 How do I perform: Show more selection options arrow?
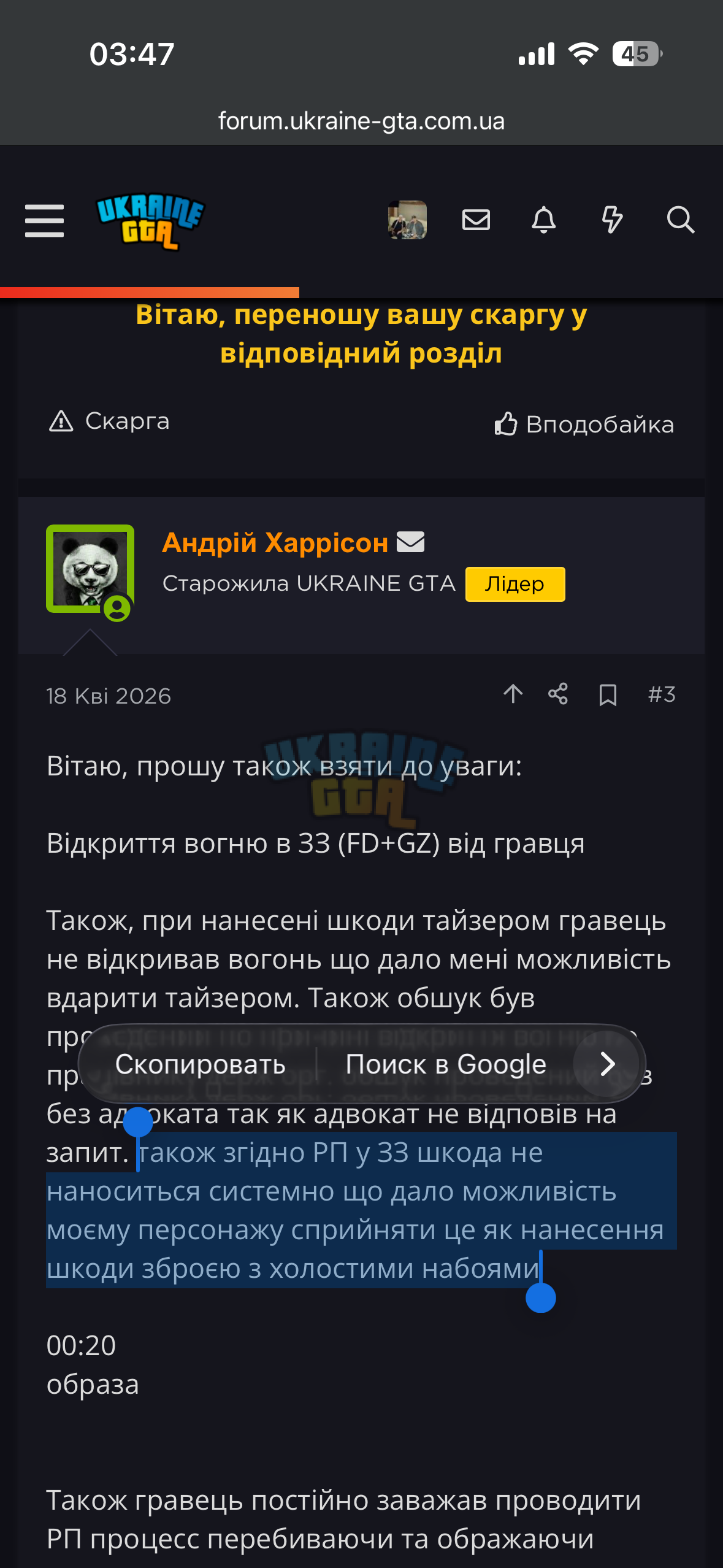(x=607, y=1064)
